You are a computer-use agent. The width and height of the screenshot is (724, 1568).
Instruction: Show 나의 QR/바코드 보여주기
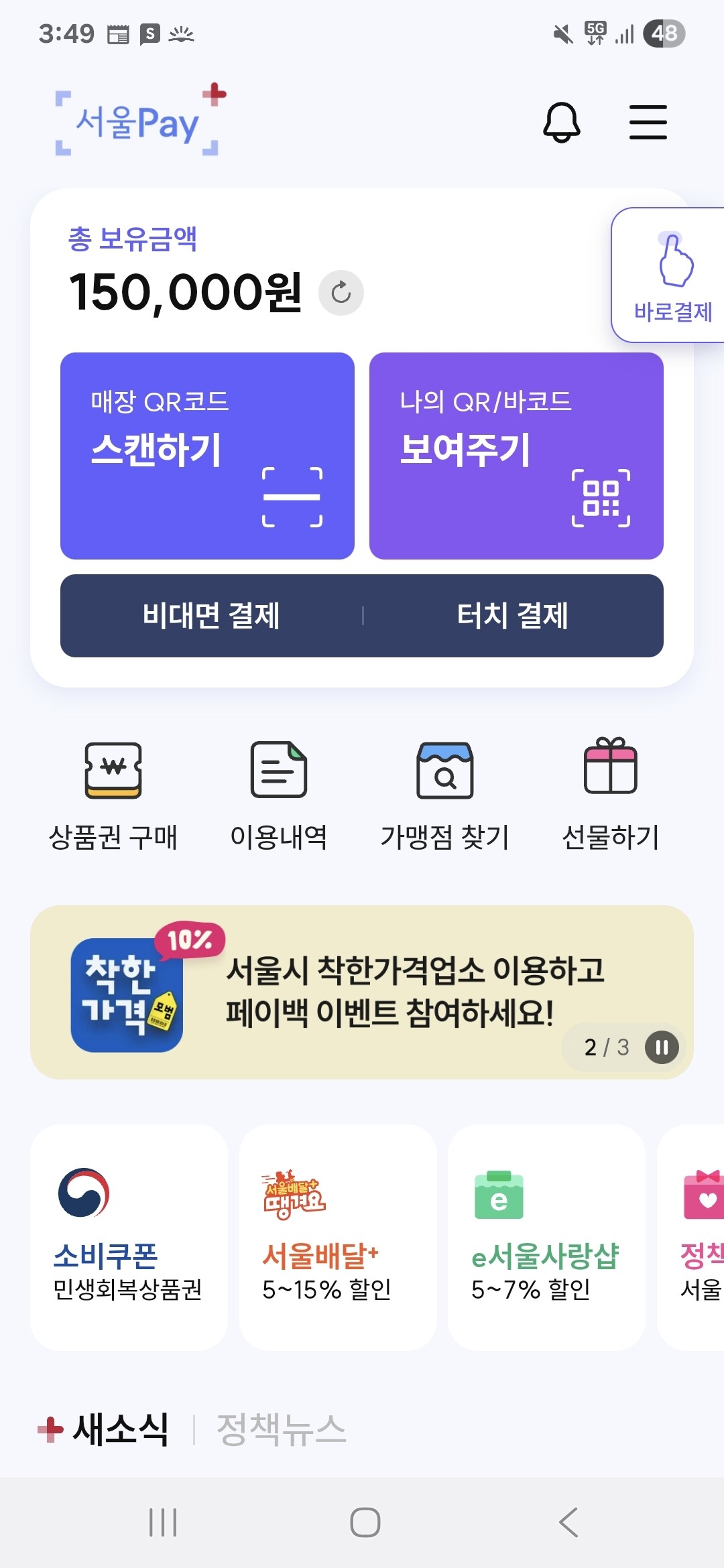516,456
